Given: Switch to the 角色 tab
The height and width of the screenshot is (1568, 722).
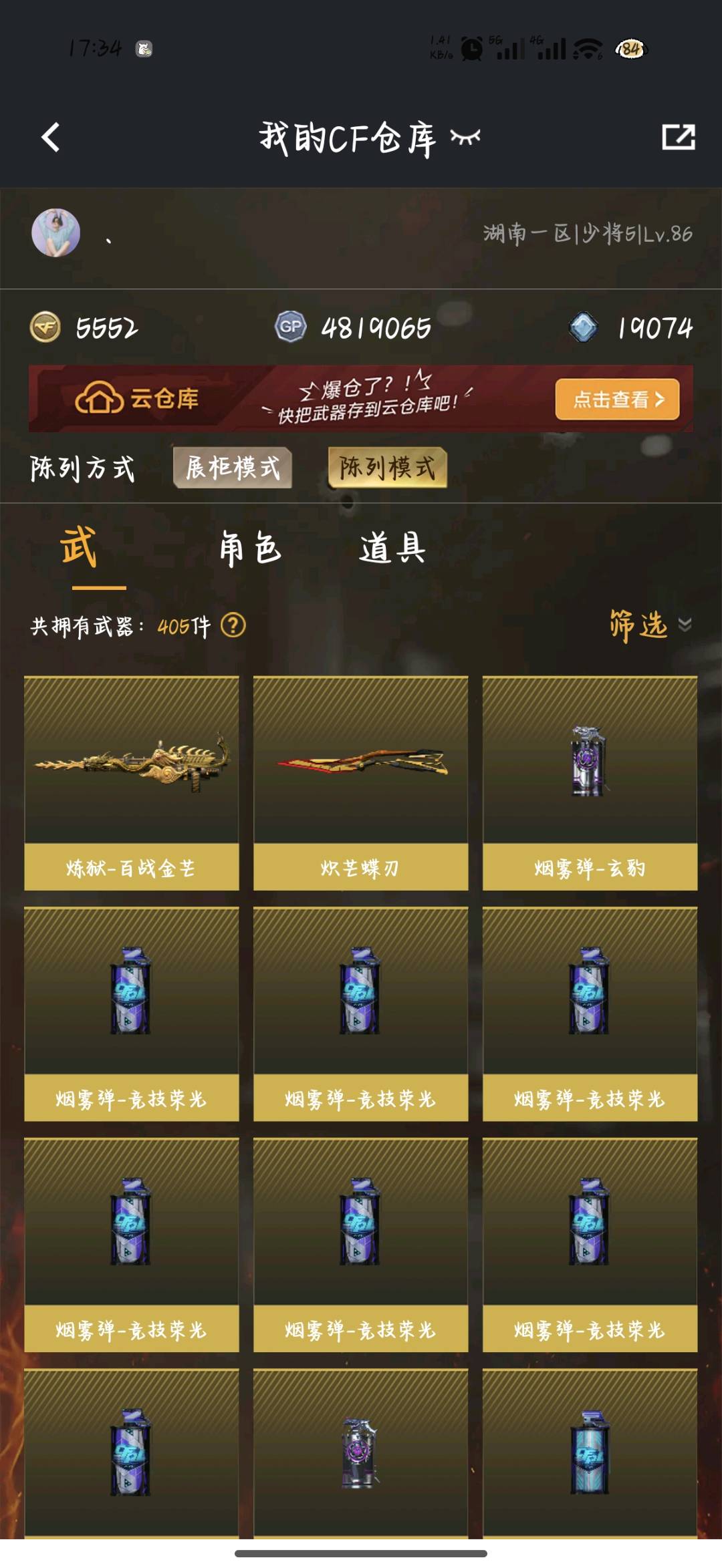Looking at the screenshot, I should coord(250,549).
